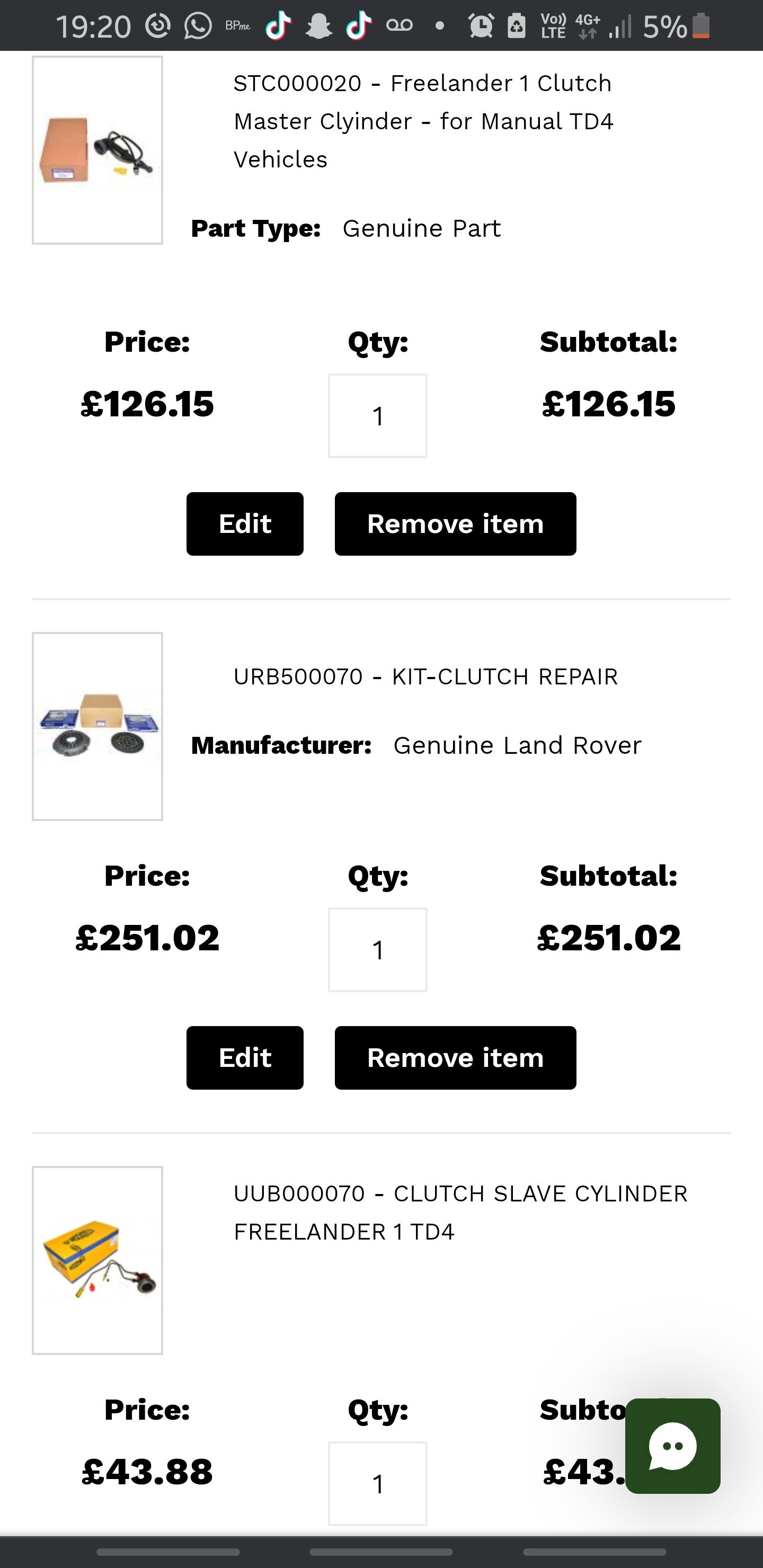Open the live chat bubble
763x1568 pixels.
[x=672, y=1446]
